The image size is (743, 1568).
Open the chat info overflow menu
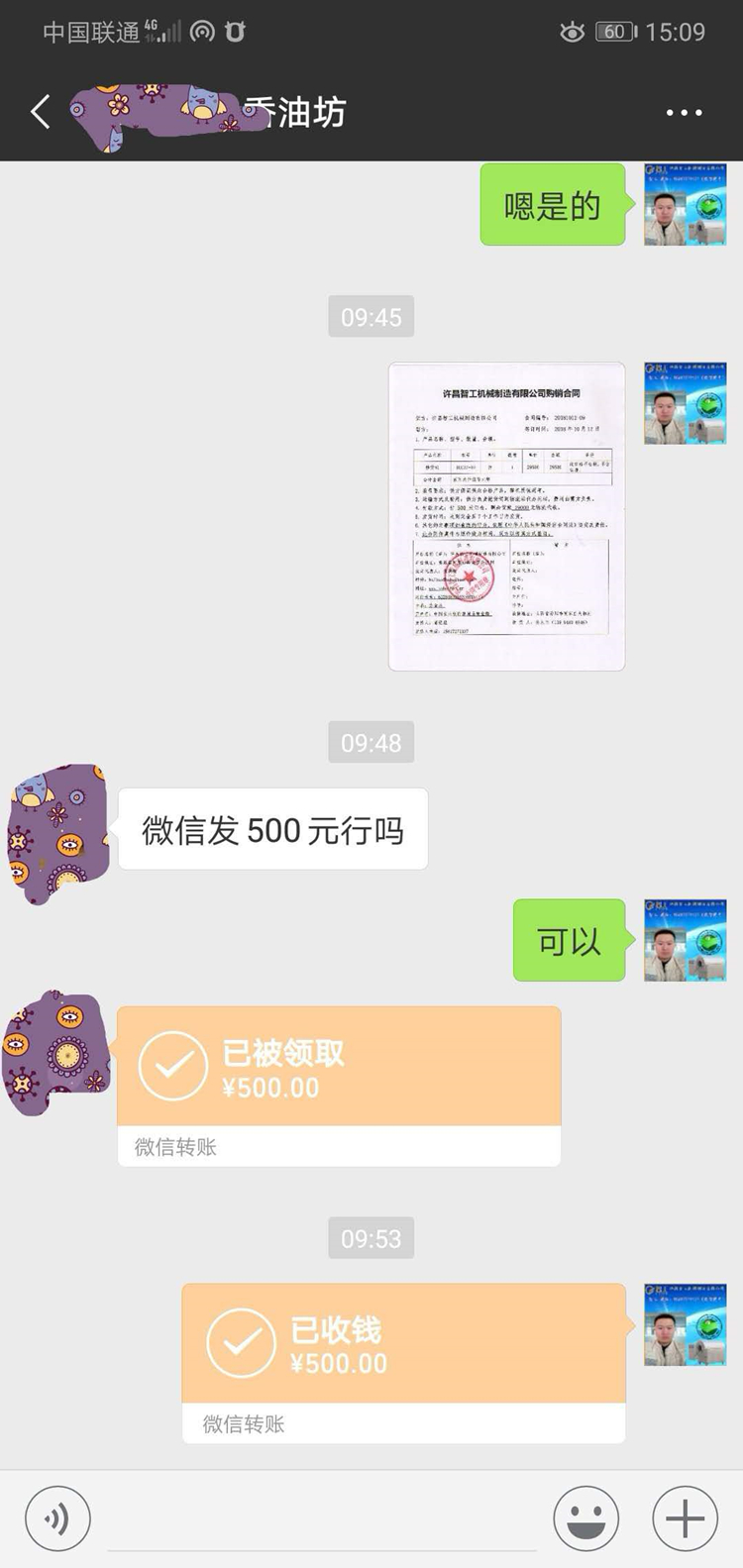(x=684, y=113)
